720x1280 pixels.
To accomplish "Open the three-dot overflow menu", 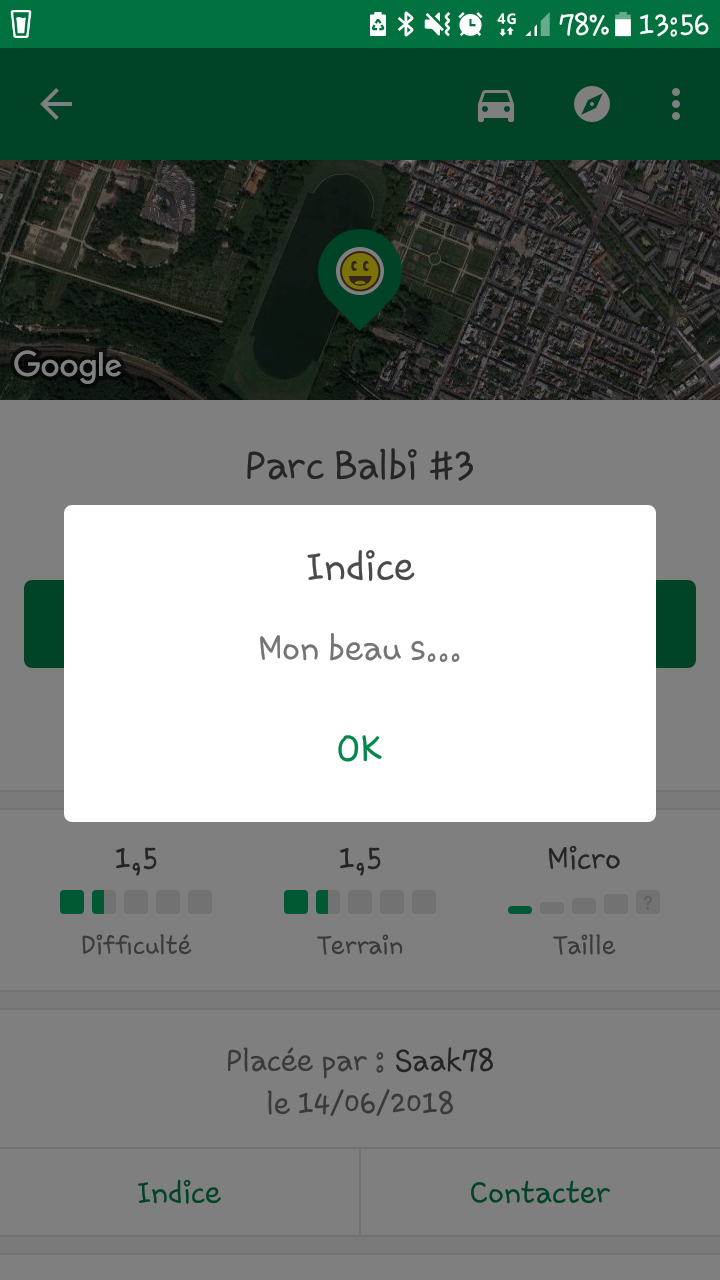I will [676, 104].
